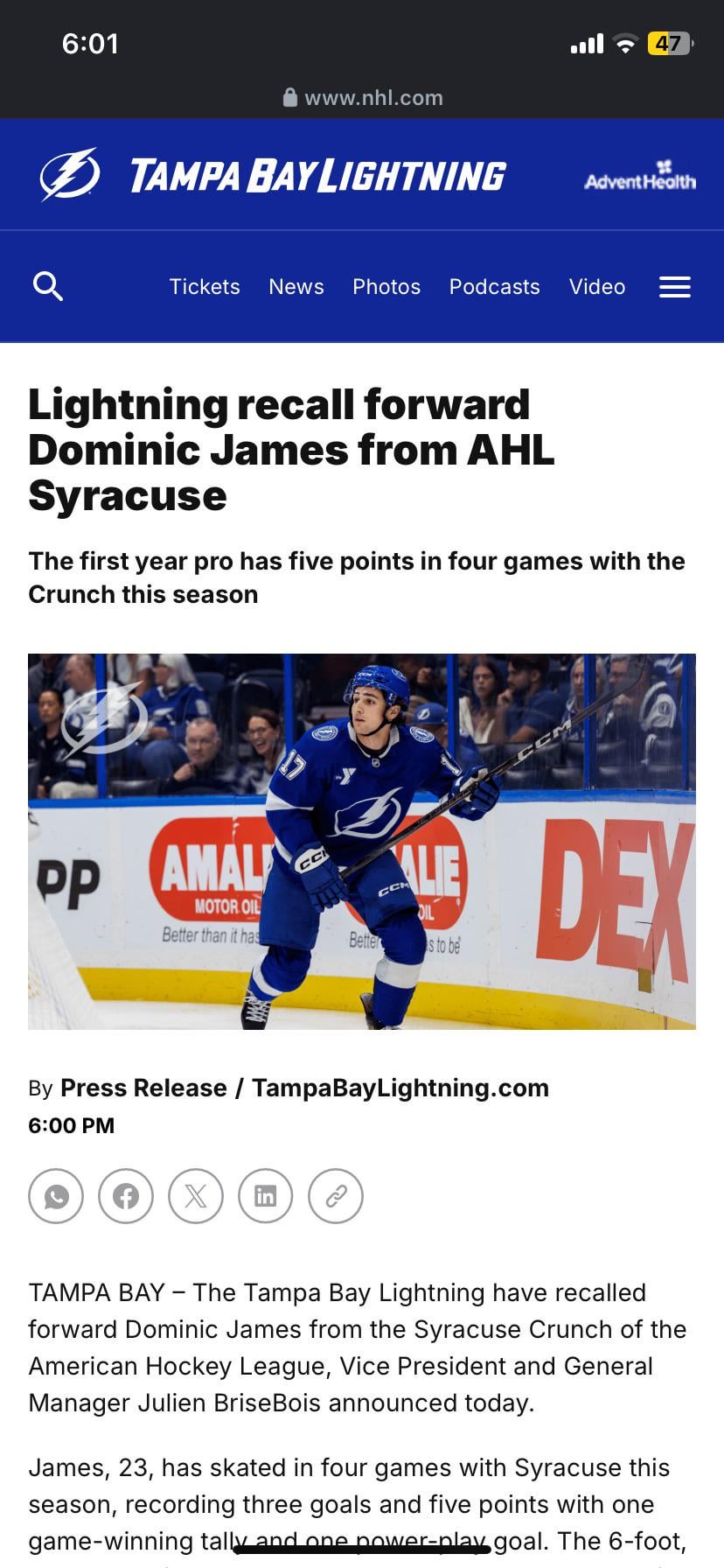
Task: Share the article via WhatsApp
Action: tap(56, 1196)
